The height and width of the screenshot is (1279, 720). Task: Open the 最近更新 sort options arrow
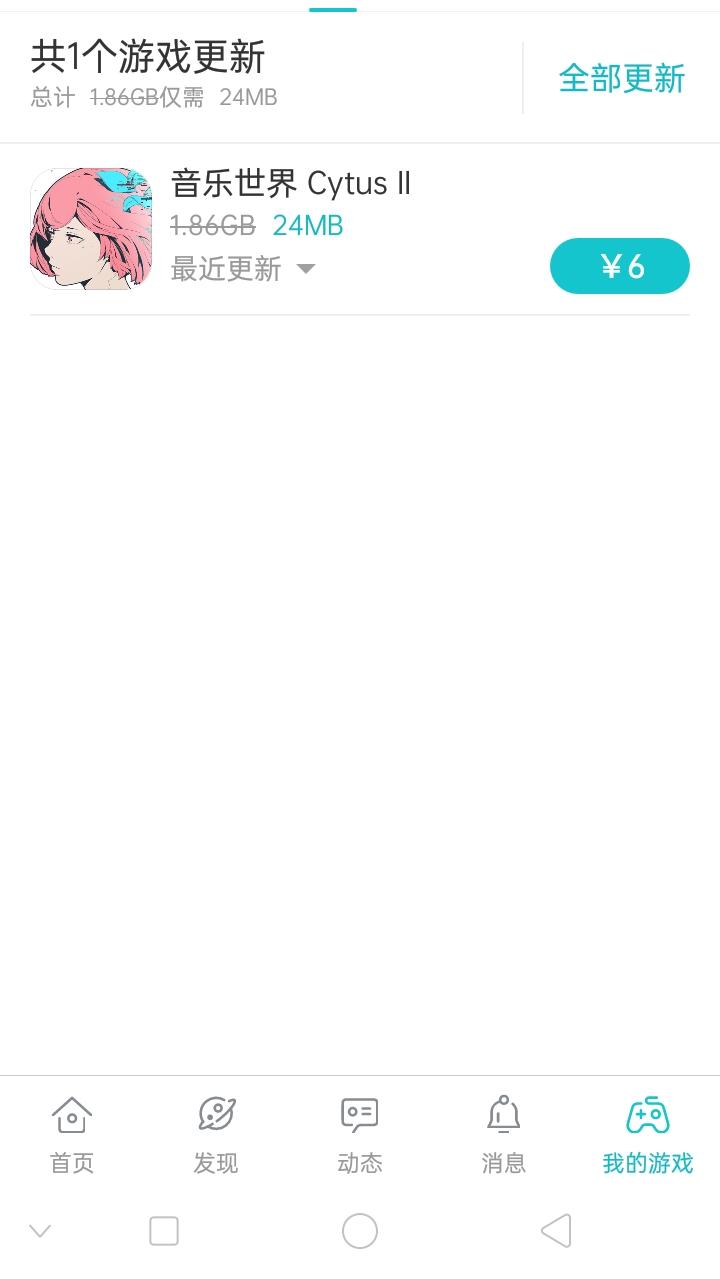[x=305, y=269]
